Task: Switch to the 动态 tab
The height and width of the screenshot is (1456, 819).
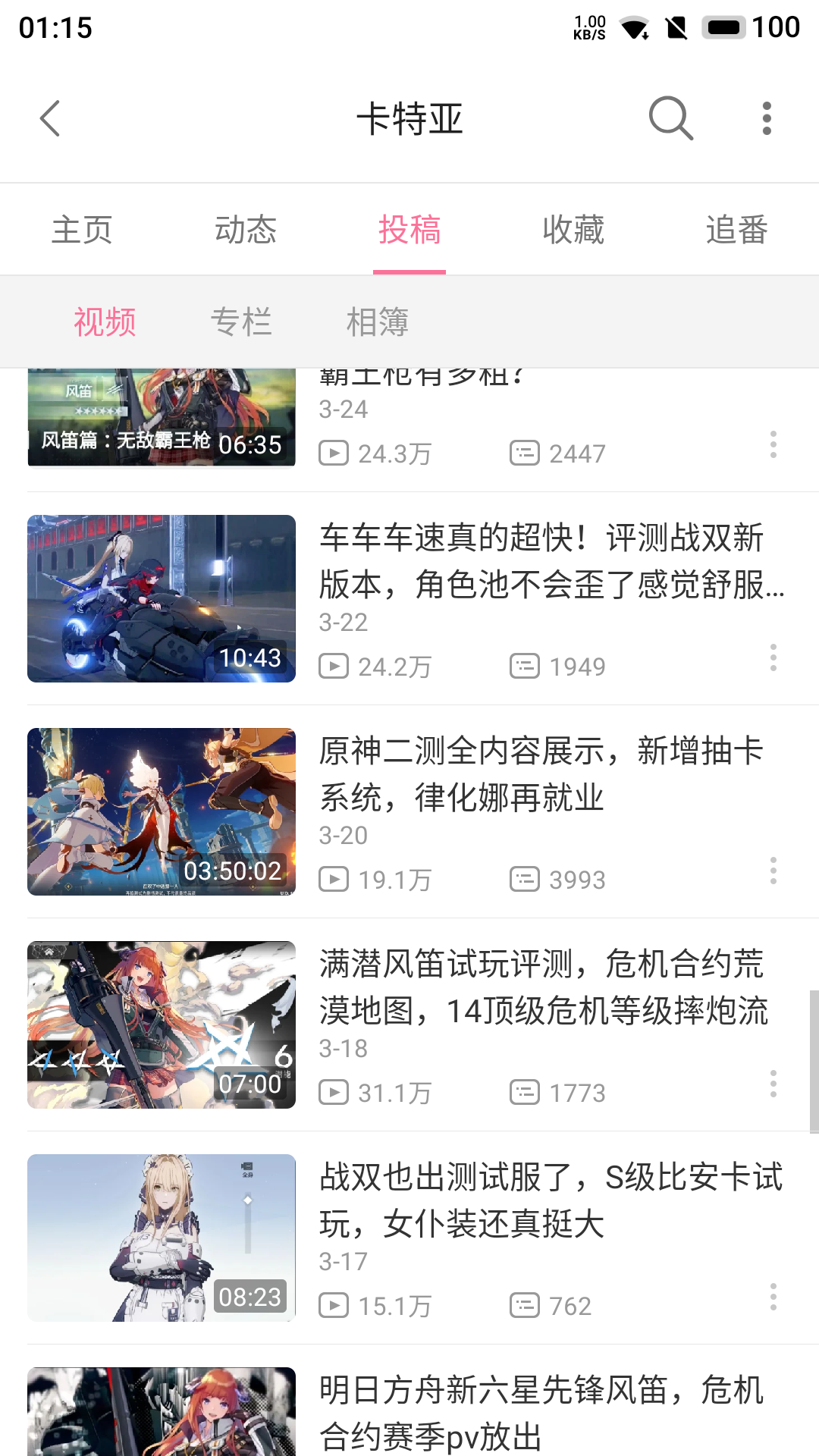Action: tap(246, 230)
